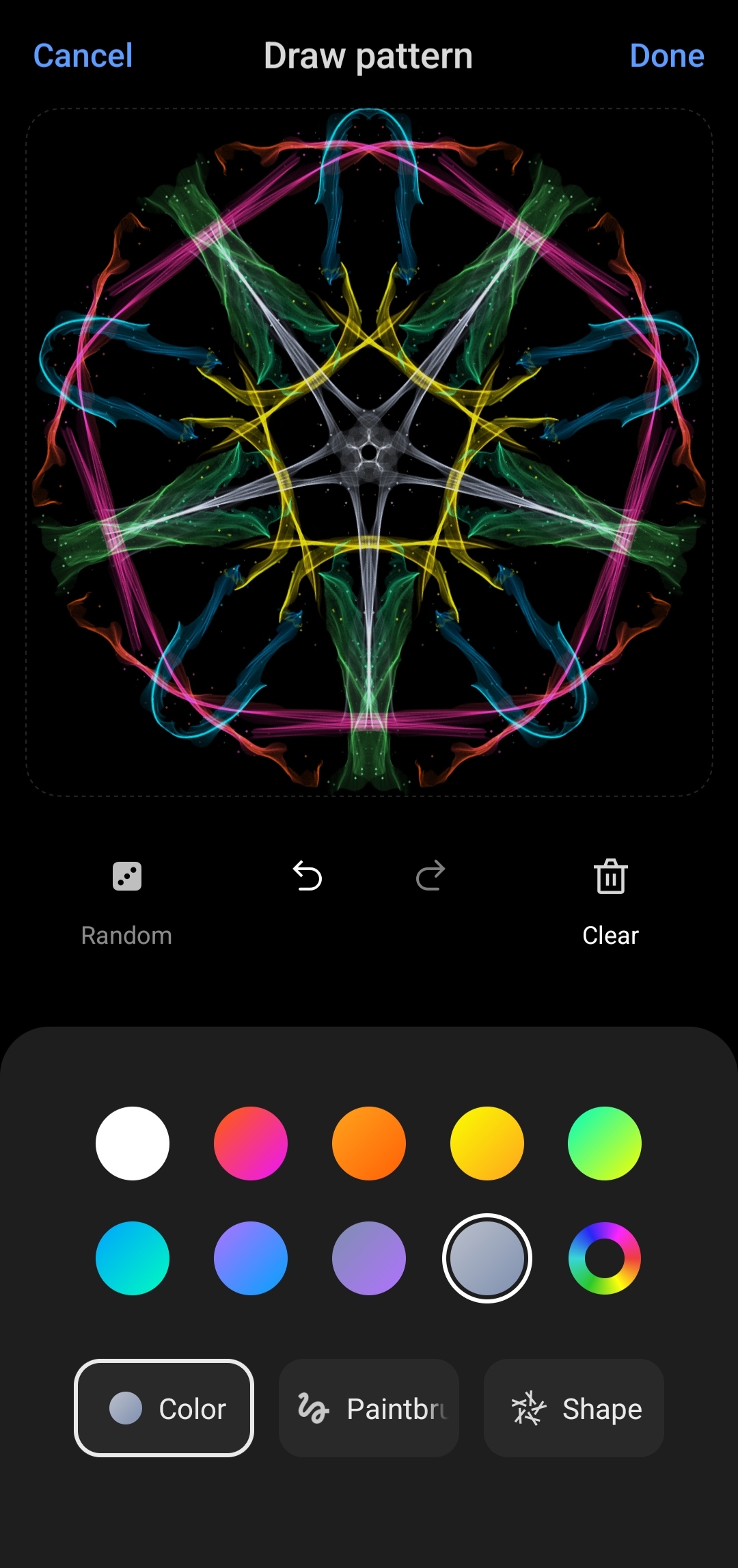Select the gray-blue color swatch

coord(487,1258)
